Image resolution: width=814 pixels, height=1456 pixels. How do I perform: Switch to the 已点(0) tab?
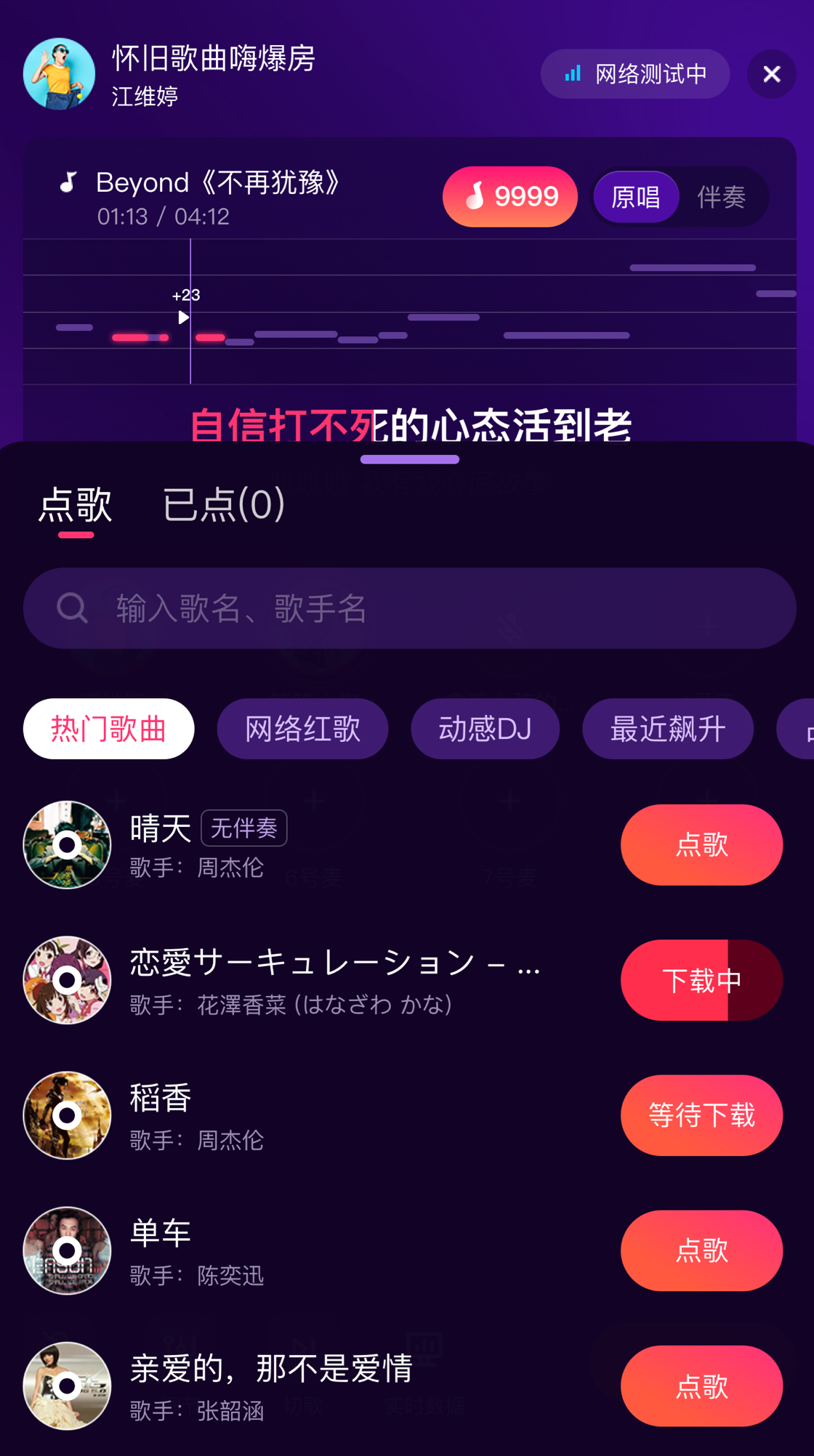tap(222, 506)
